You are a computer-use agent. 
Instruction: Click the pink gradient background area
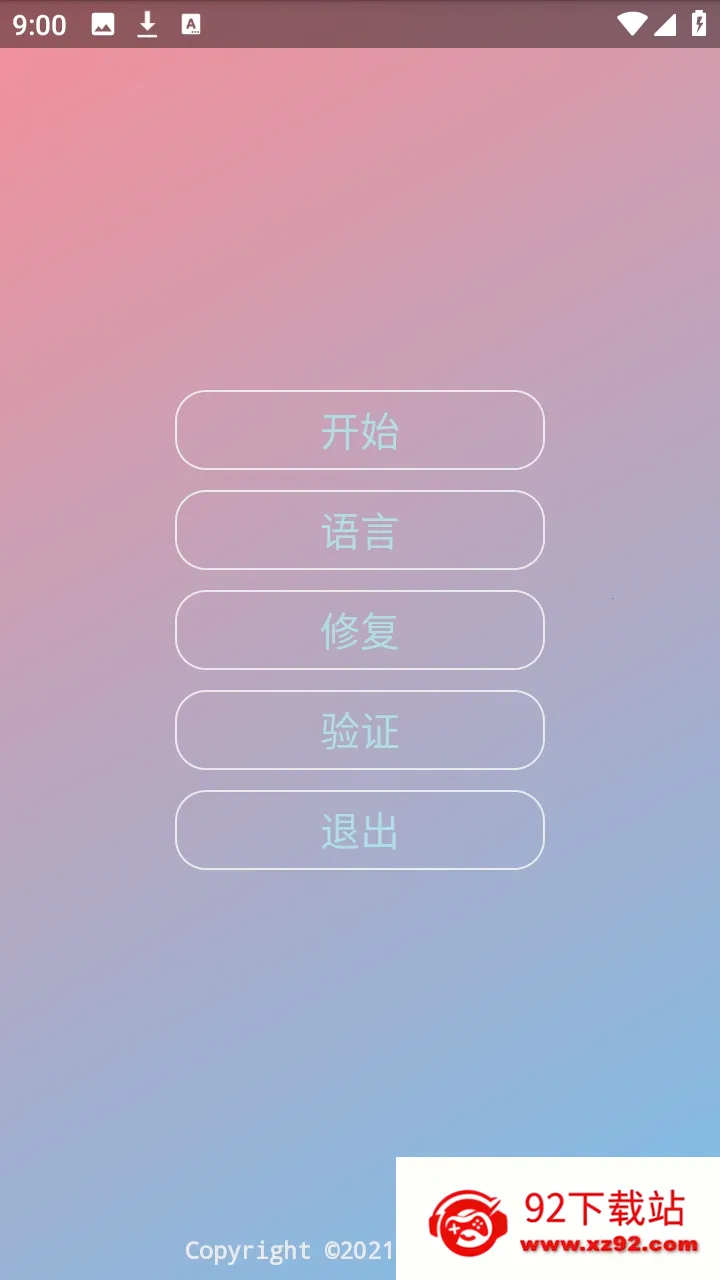360,200
